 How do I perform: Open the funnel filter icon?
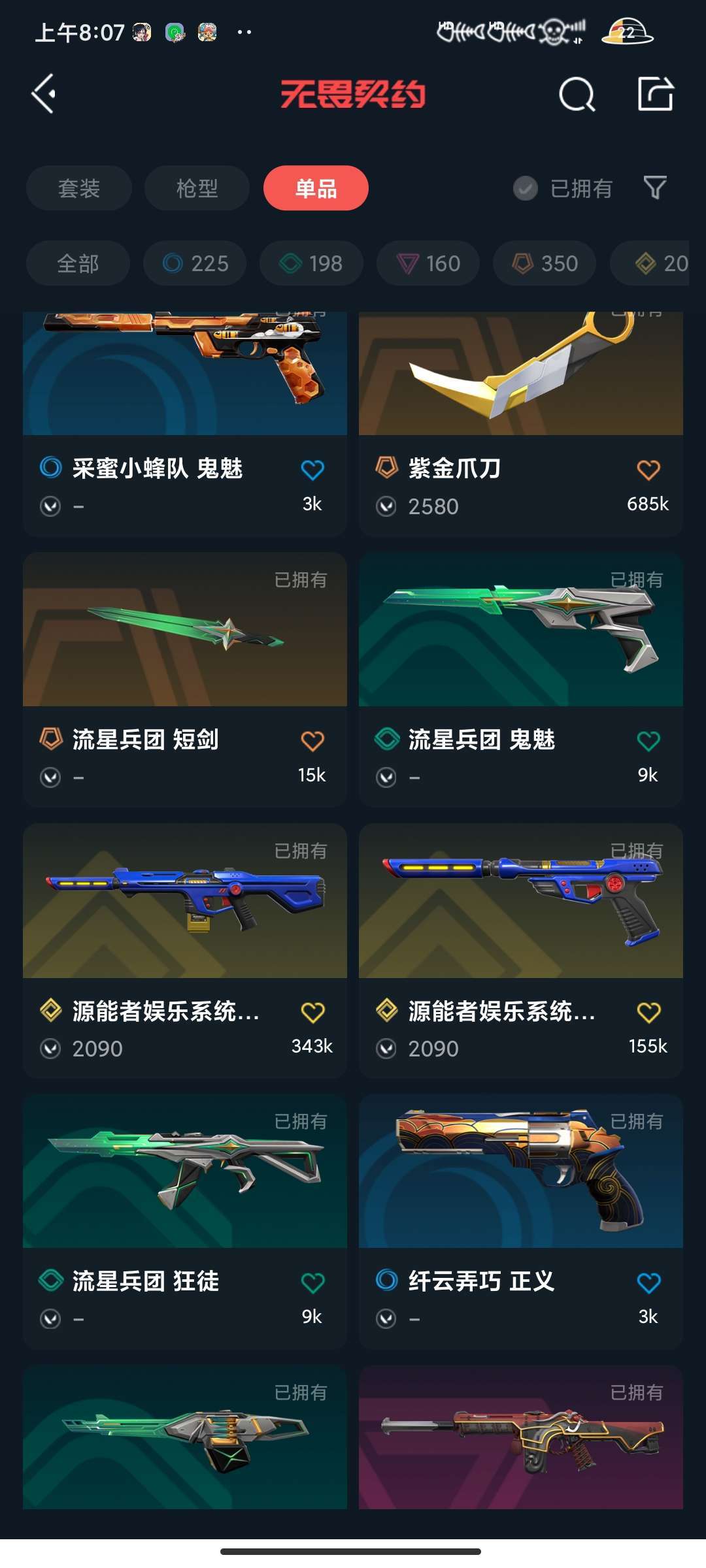click(x=654, y=188)
